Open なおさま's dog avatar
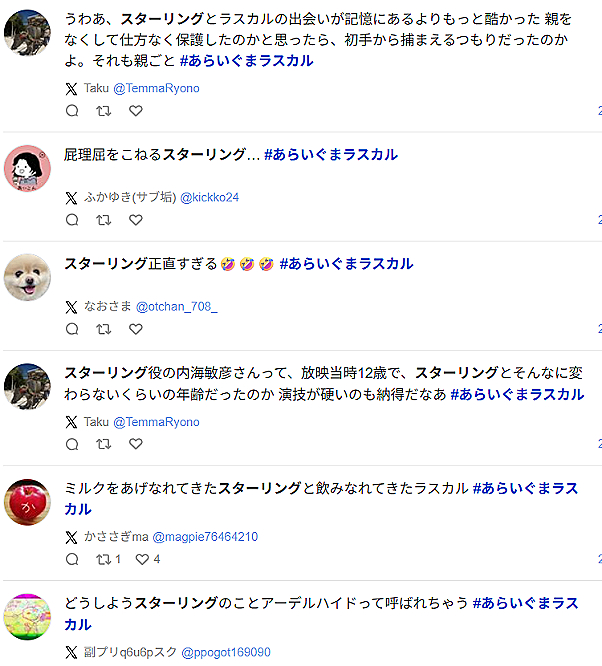This screenshot has height=666, width=602. click(28, 275)
